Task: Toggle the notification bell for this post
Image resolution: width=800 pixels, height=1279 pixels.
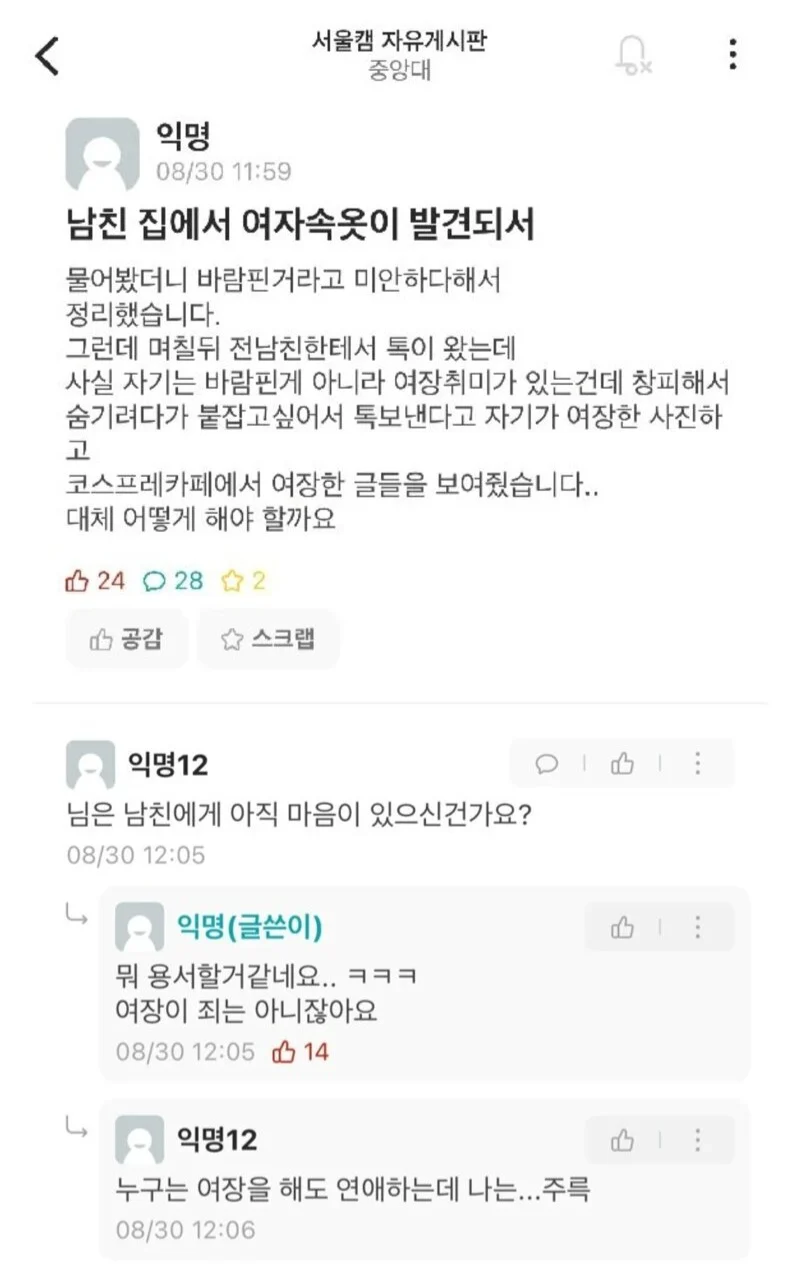Action: click(x=633, y=55)
